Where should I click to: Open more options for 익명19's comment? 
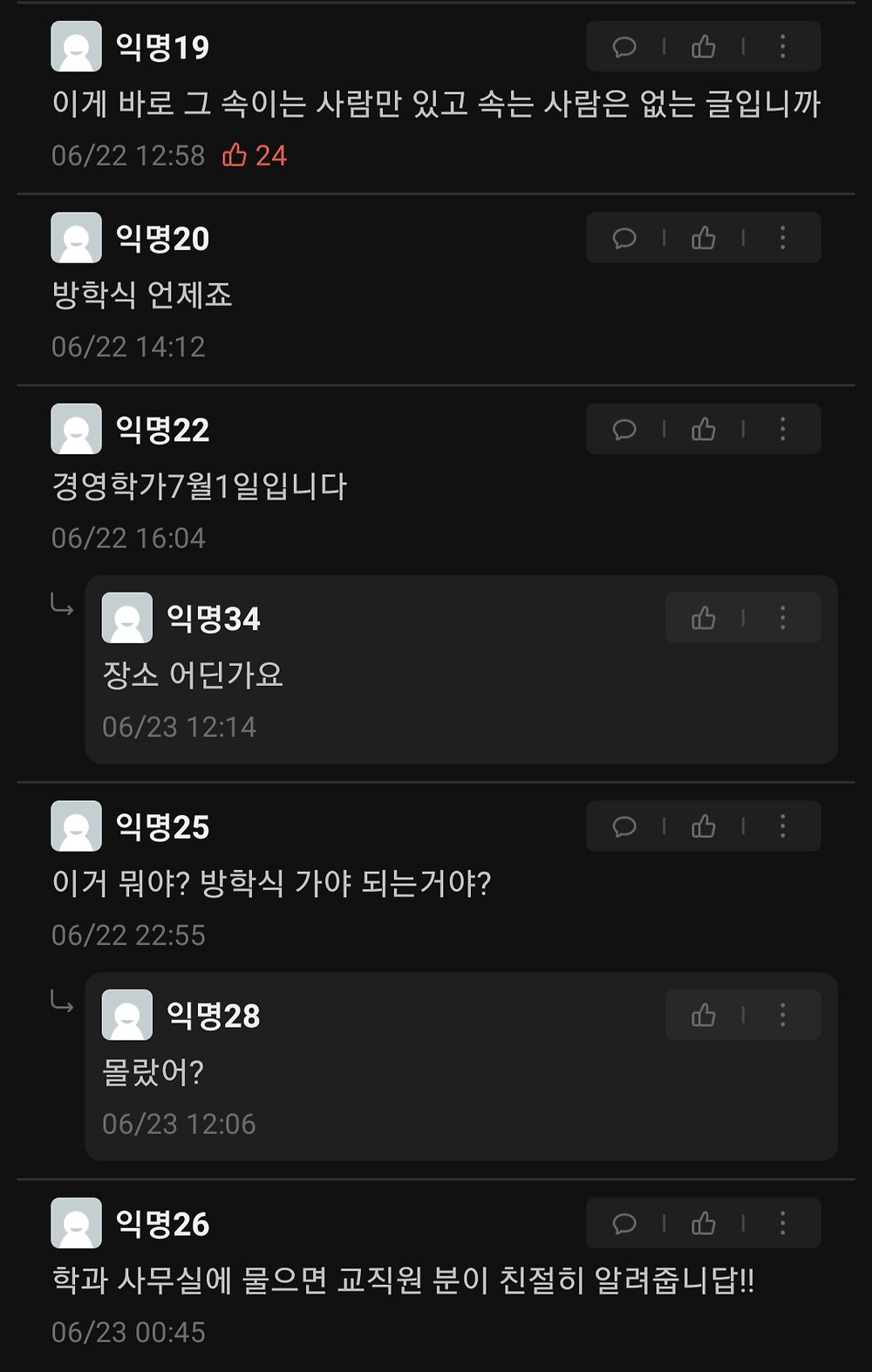point(782,47)
